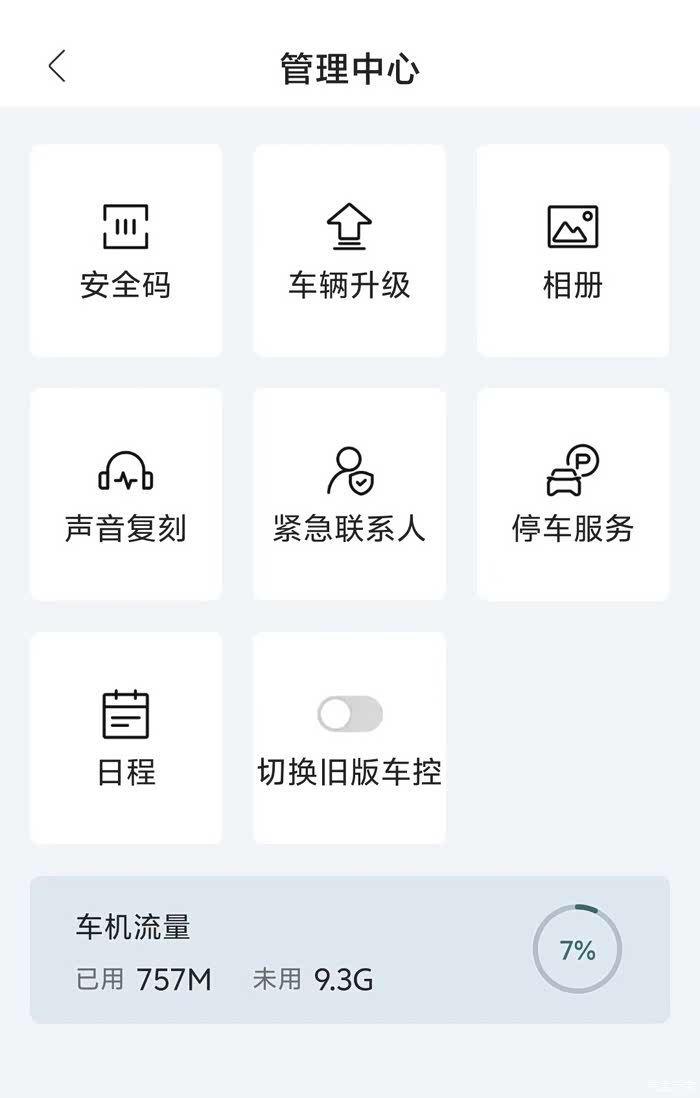Image resolution: width=700 pixels, height=1098 pixels.
Task: View 车机流量 data usage details
Action: pos(349,950)
